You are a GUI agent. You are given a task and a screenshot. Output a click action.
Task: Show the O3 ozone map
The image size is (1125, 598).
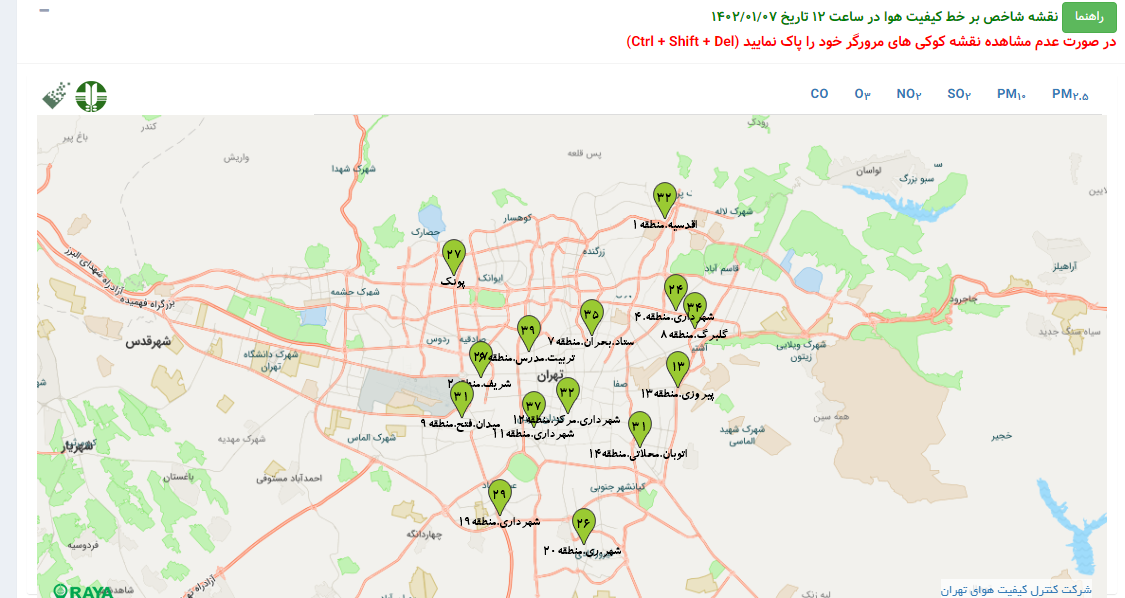(862, 94)
